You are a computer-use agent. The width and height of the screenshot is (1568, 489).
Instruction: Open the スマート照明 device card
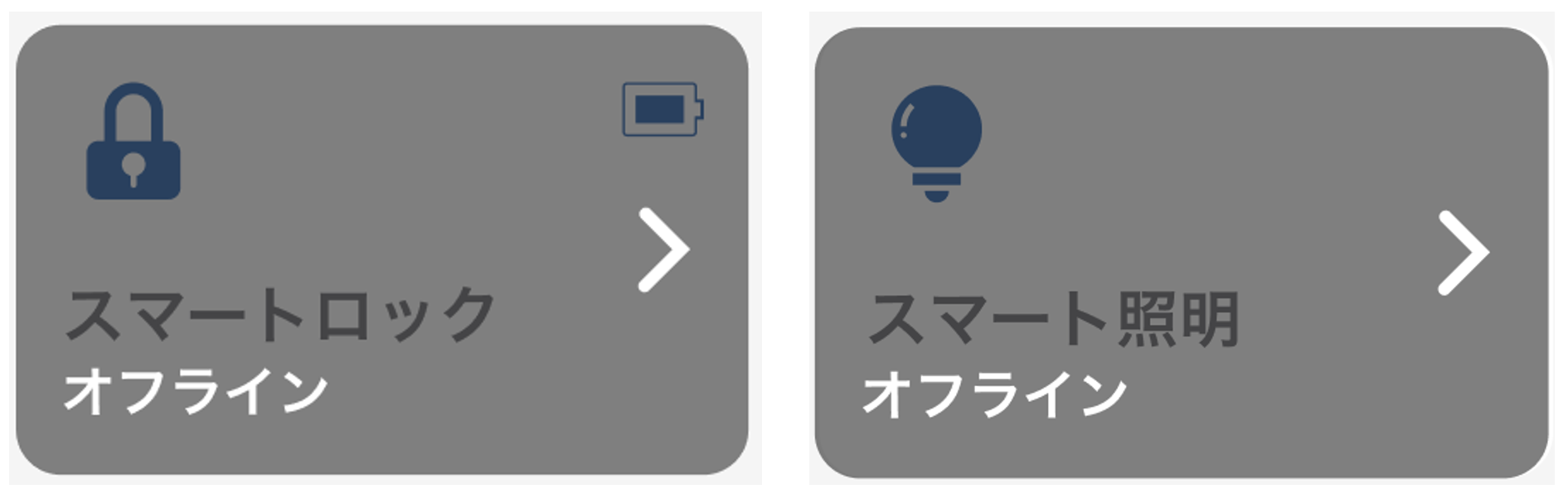pos(1181,251)
